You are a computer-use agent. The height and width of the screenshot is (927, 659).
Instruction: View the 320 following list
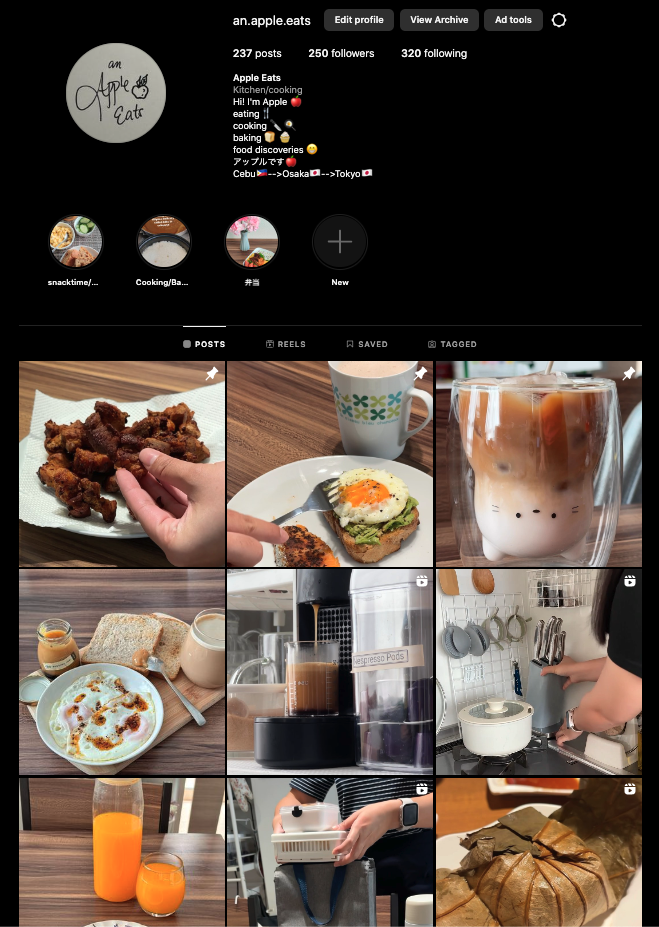(433, 54)
